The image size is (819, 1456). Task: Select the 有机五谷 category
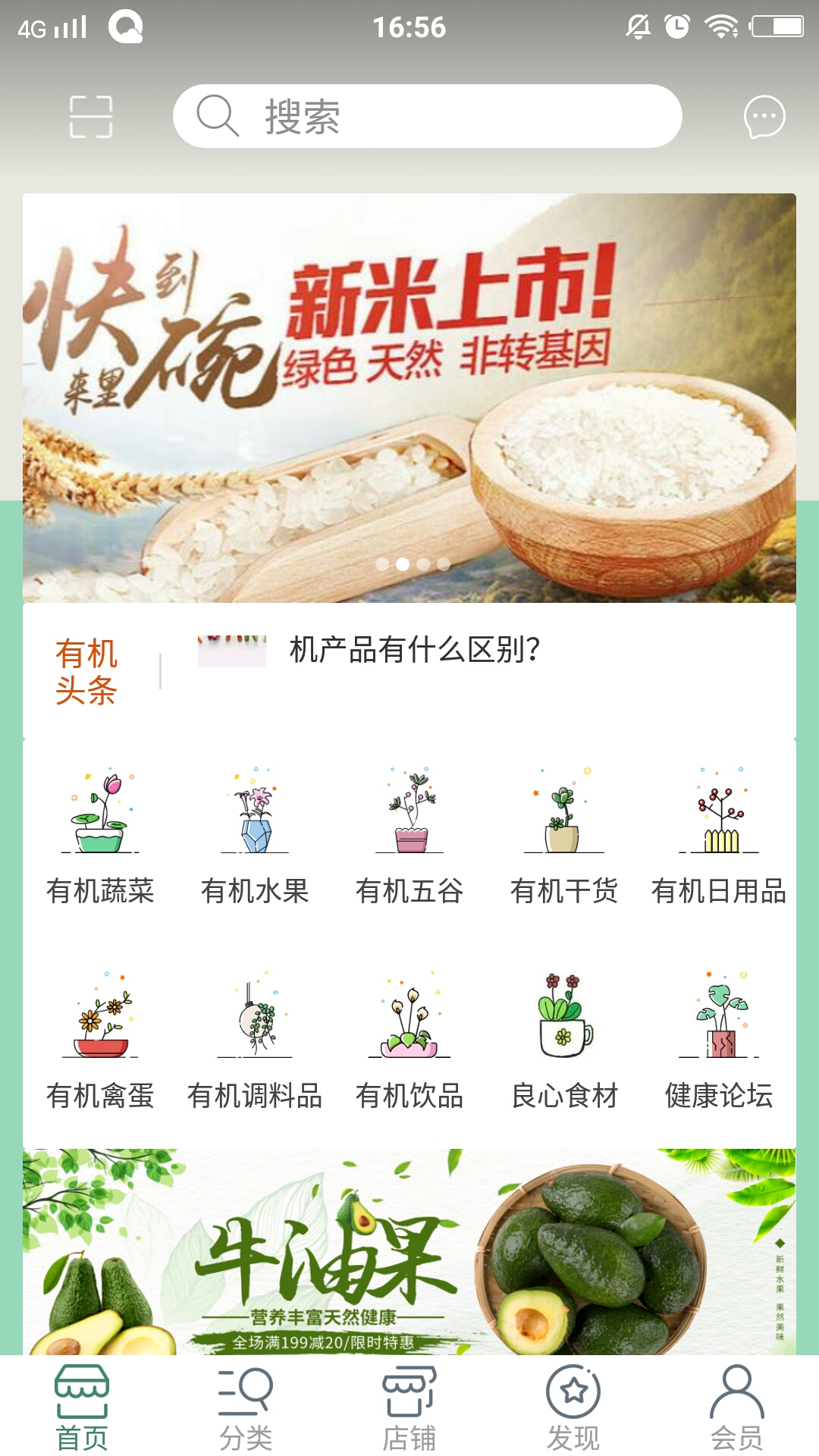[x=409, y=836]
